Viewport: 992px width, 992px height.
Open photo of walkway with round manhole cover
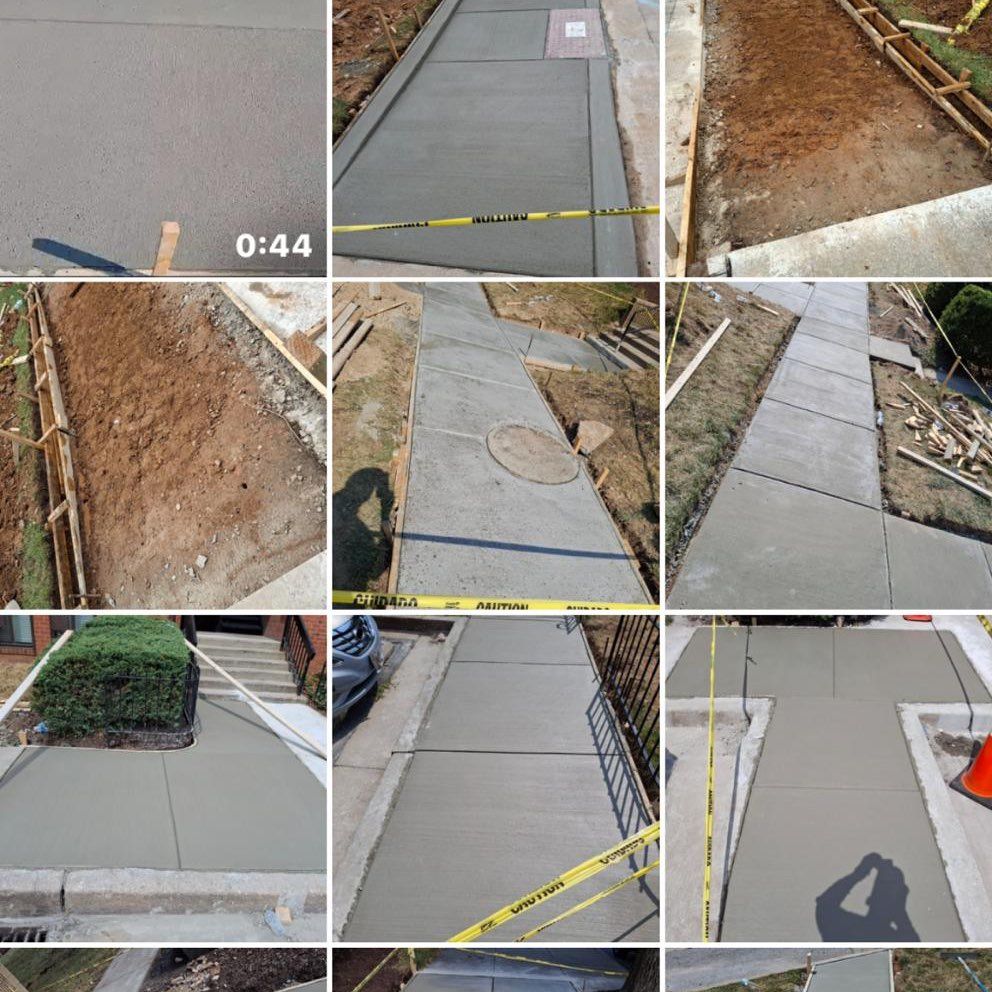point(495,445)
